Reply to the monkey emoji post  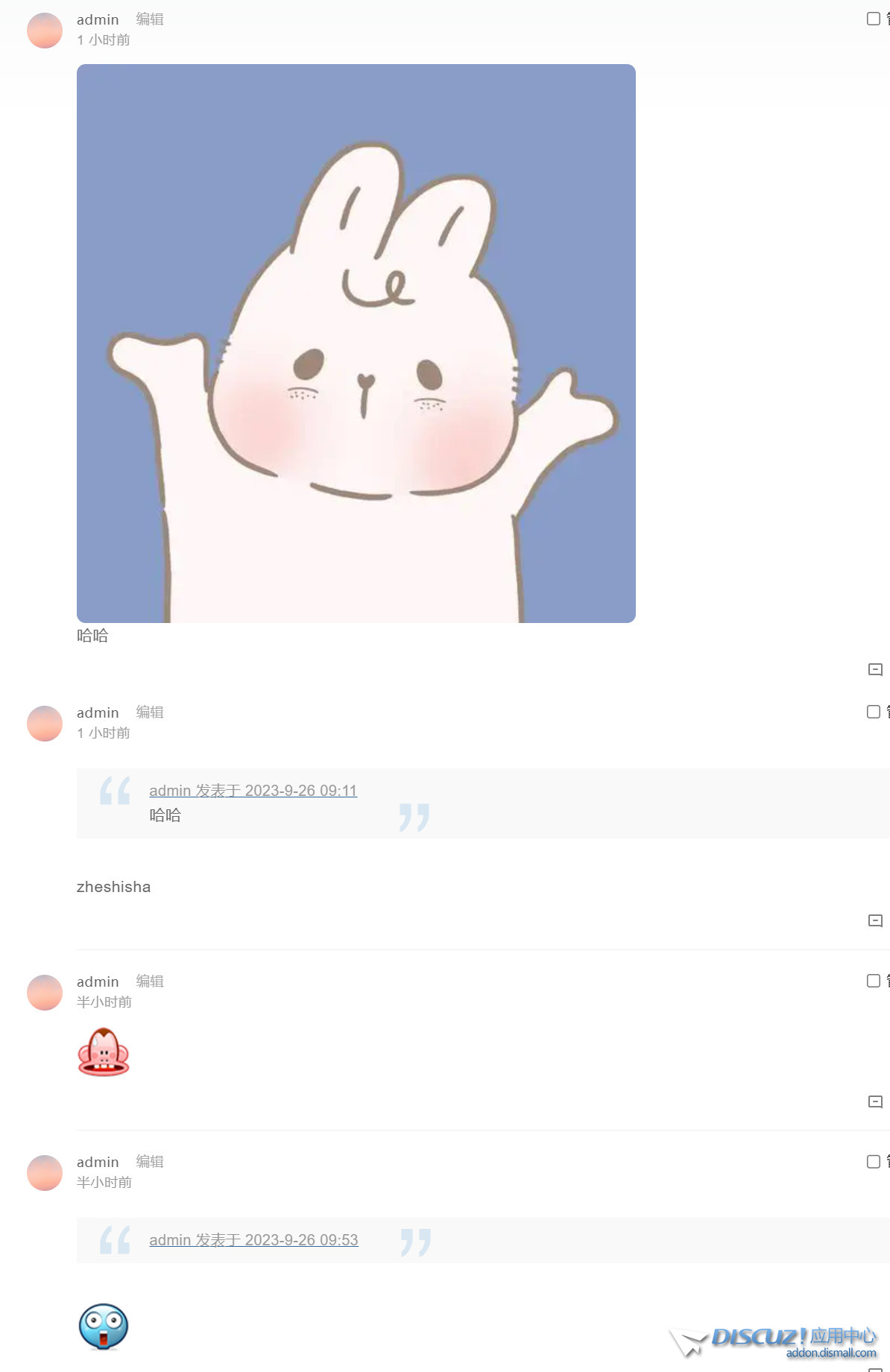(876, 1101)
